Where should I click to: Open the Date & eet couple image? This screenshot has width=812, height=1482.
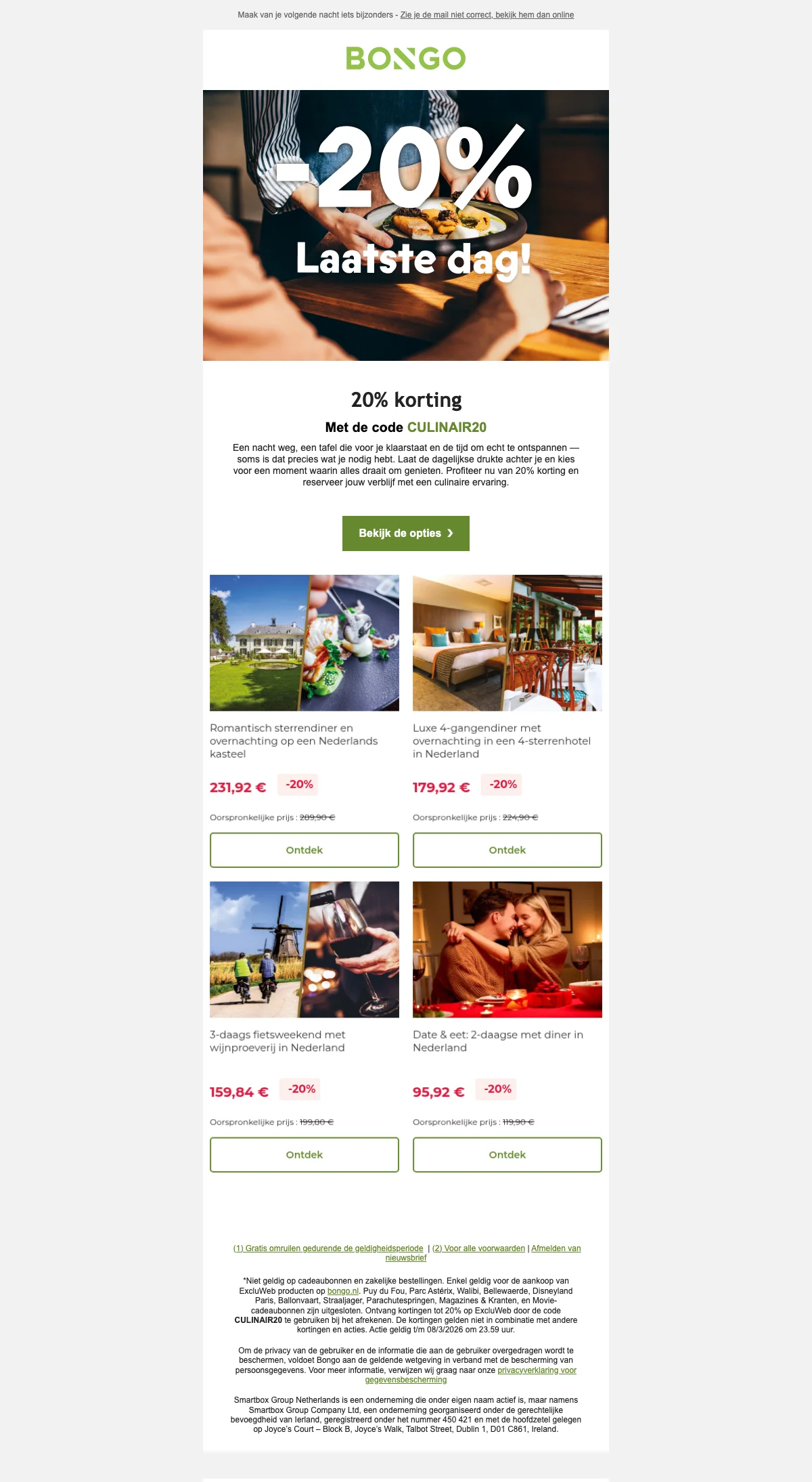pyautogui.click(x=507, y=949)
